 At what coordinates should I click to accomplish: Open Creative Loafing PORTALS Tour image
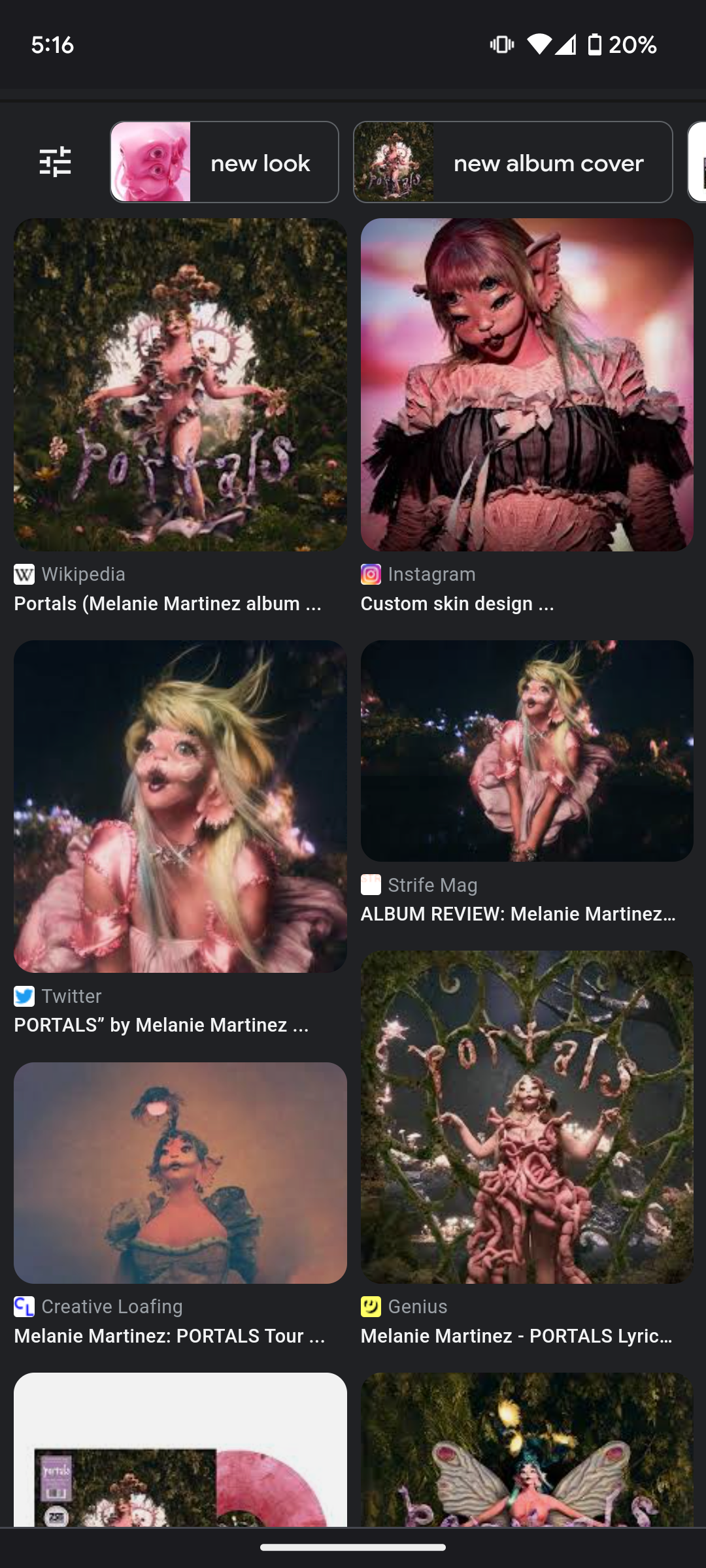[x=180, y=1173]
